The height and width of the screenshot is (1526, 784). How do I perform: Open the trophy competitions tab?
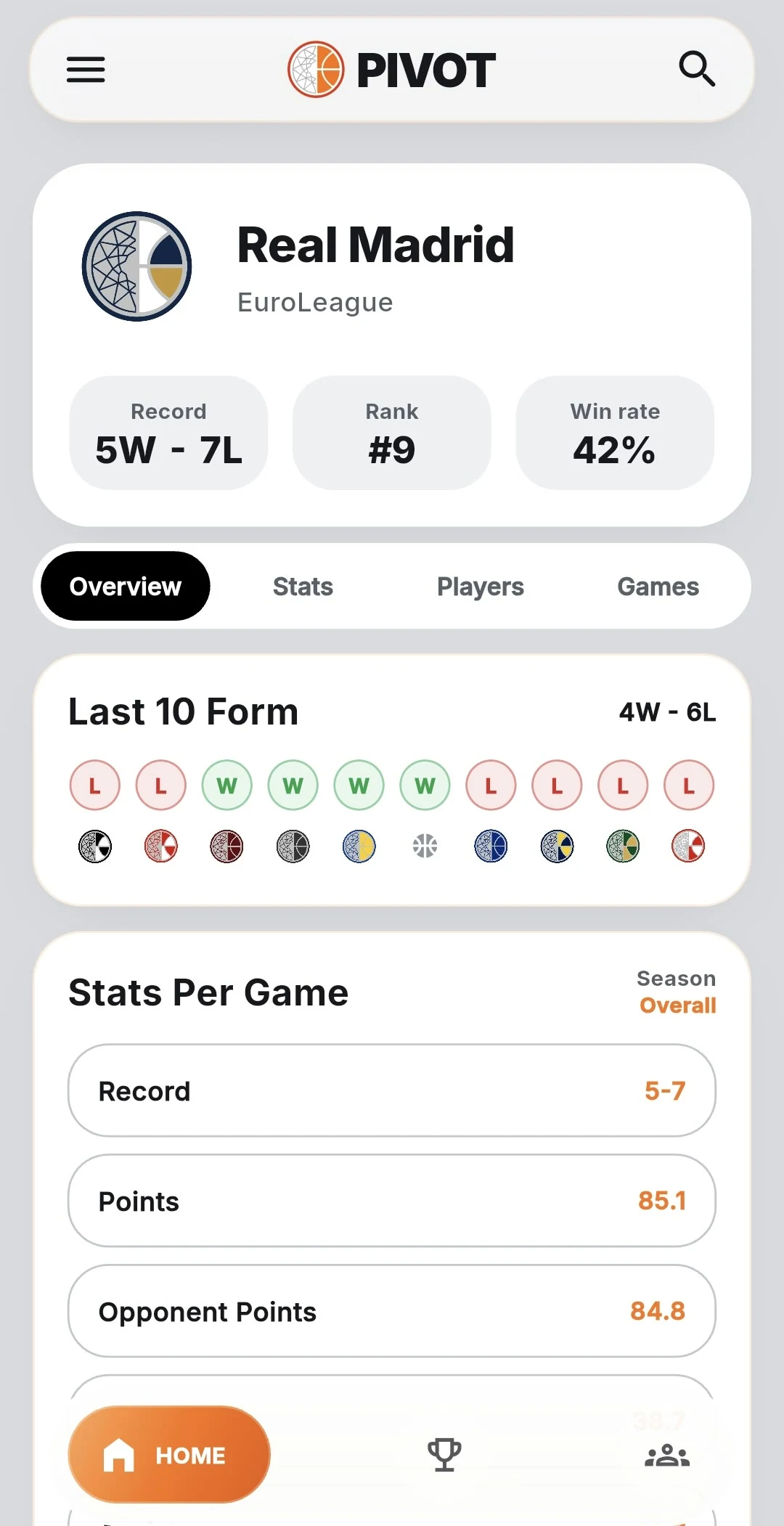point(444,1455)
